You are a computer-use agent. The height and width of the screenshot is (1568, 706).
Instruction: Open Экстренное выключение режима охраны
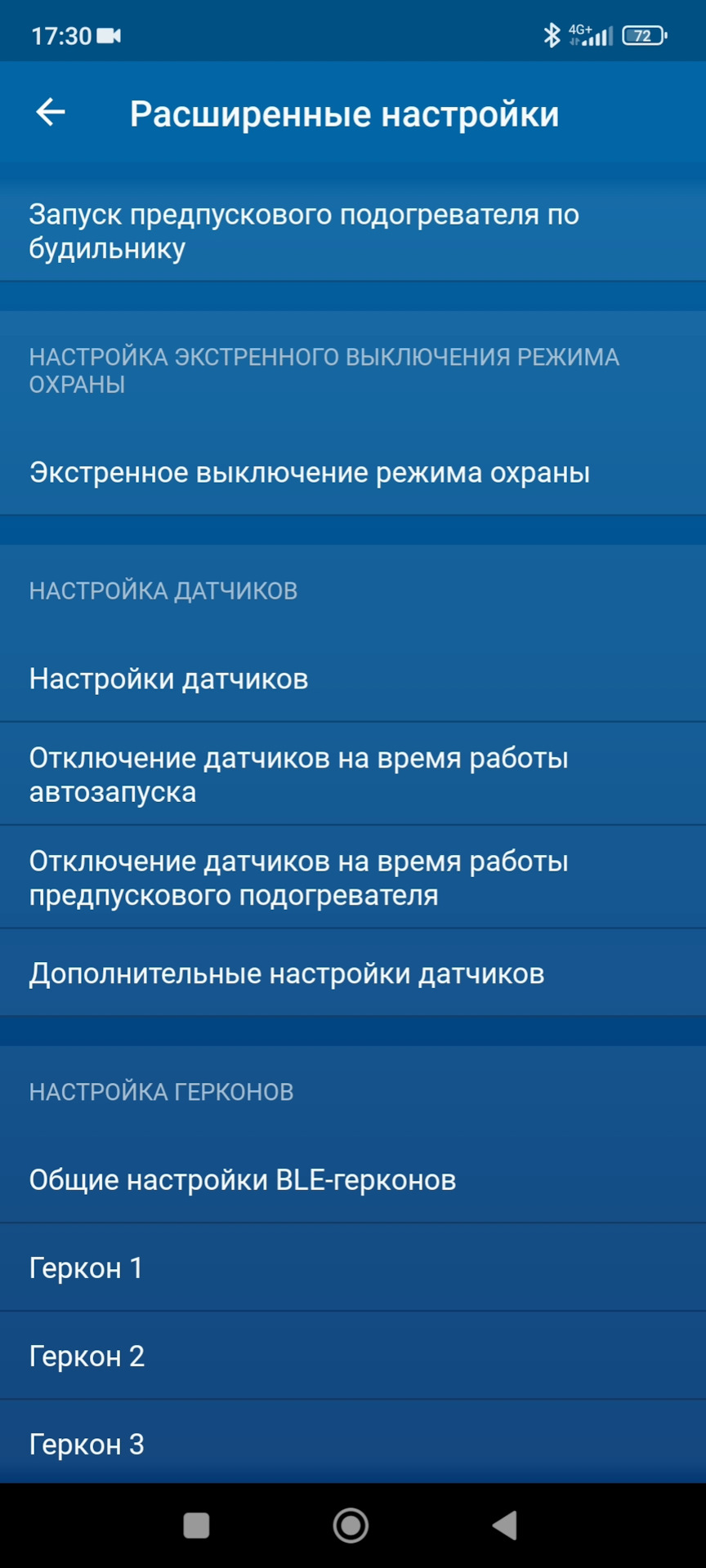tap(353, 473)
